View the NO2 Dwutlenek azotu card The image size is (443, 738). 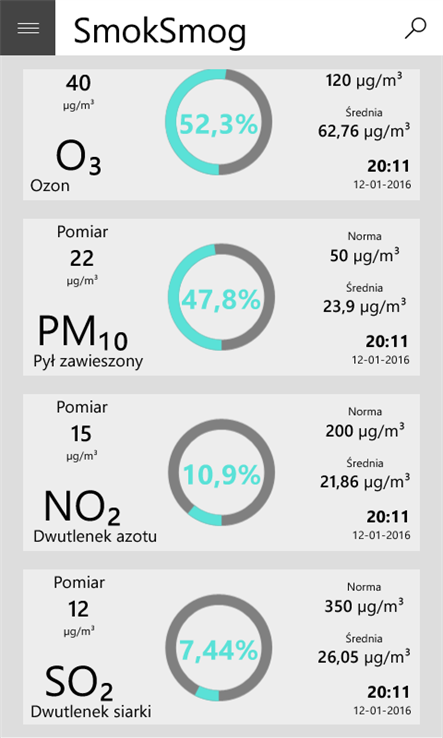point(221,472)
